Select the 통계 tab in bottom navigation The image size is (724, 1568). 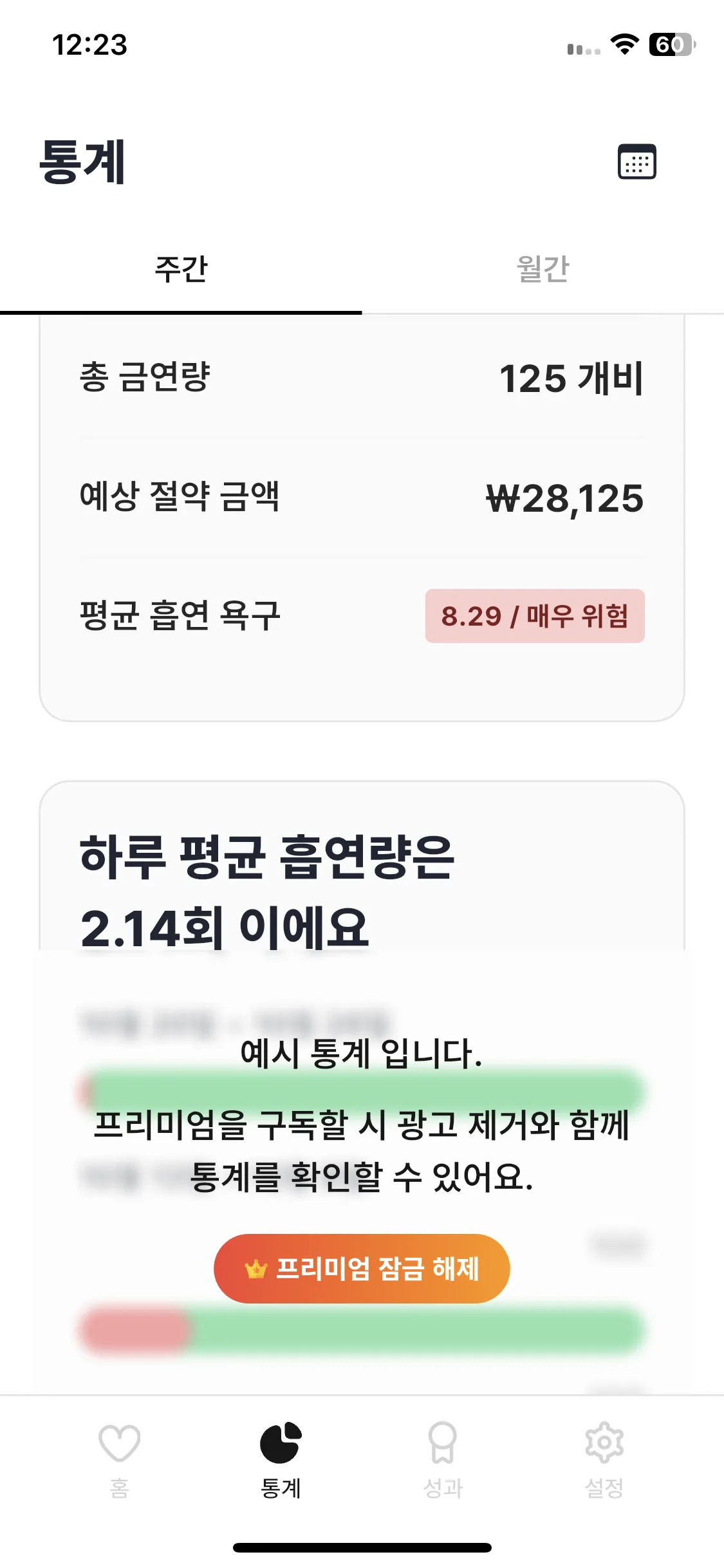pos(281,1460)
